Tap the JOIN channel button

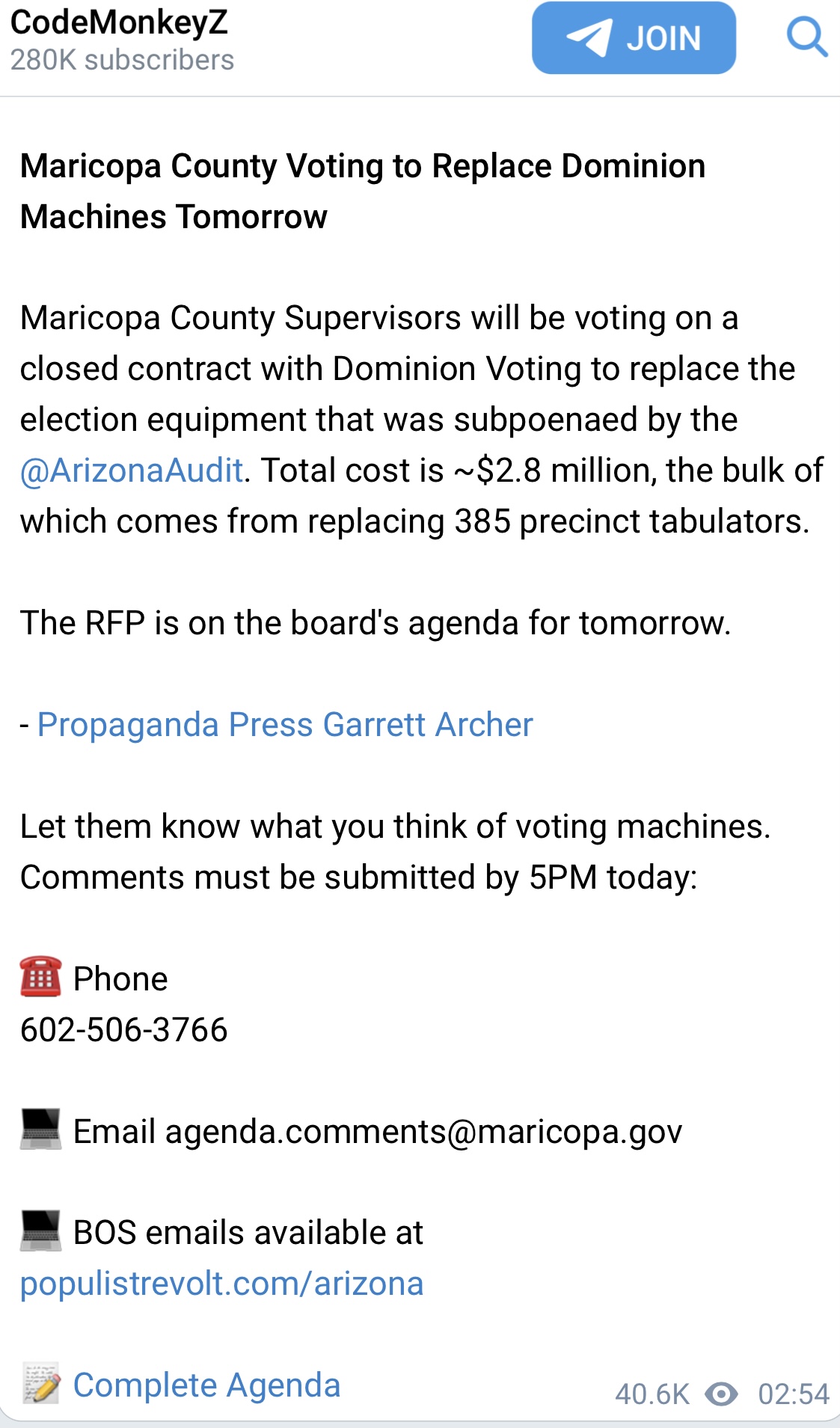[634, 38]
